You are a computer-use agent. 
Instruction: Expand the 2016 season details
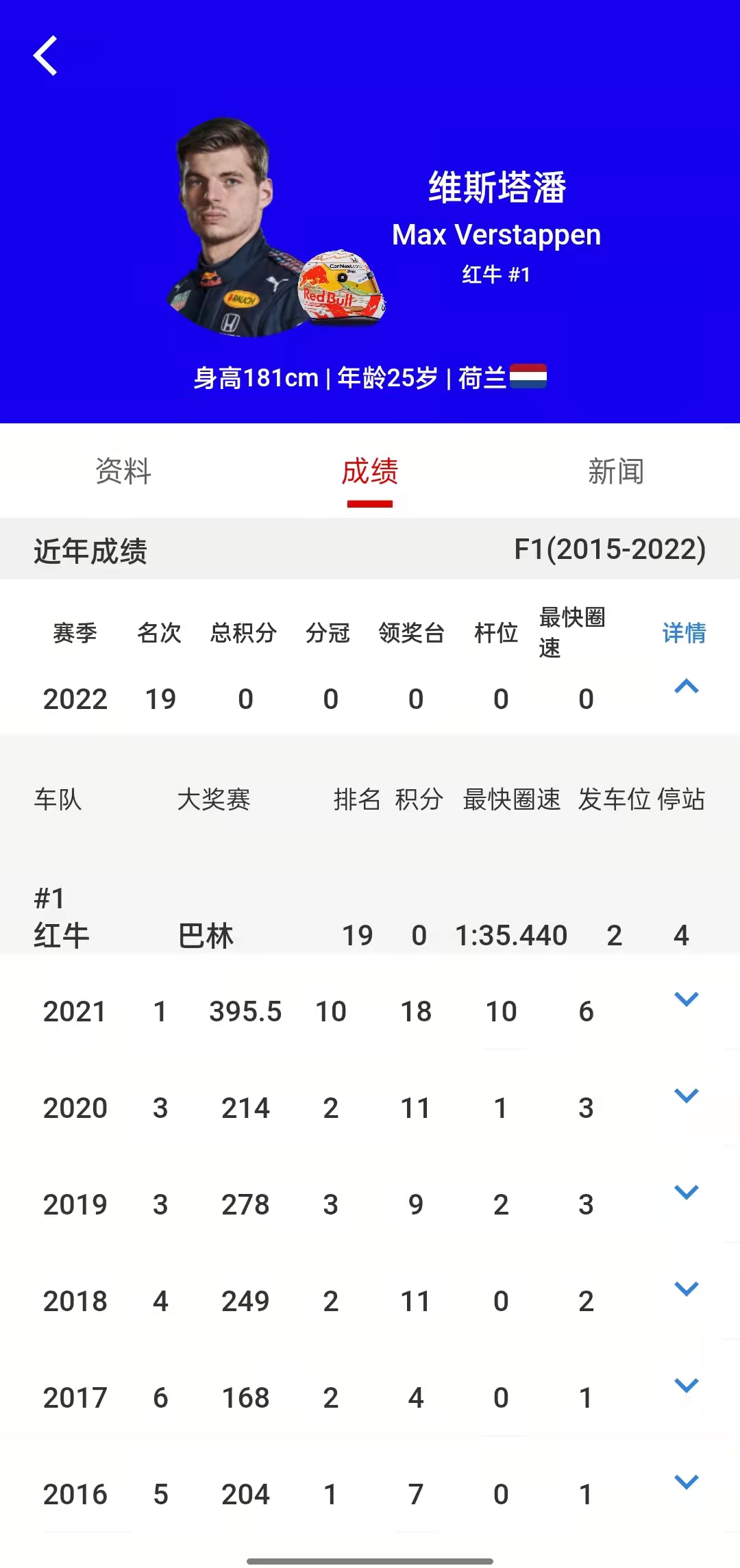(x=686, y=1482)
